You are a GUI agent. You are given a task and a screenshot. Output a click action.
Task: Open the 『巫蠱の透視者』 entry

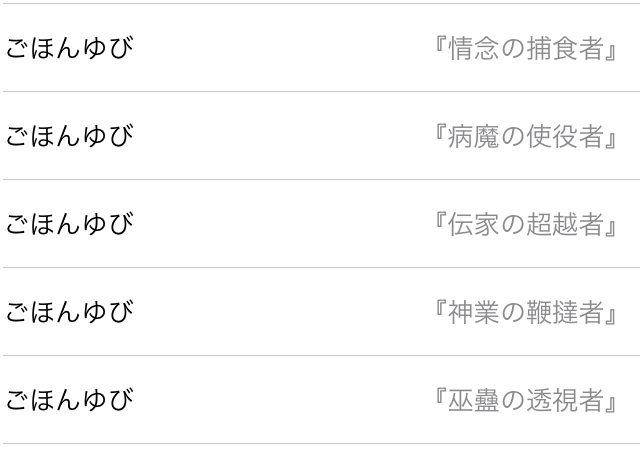pos(321,400)
